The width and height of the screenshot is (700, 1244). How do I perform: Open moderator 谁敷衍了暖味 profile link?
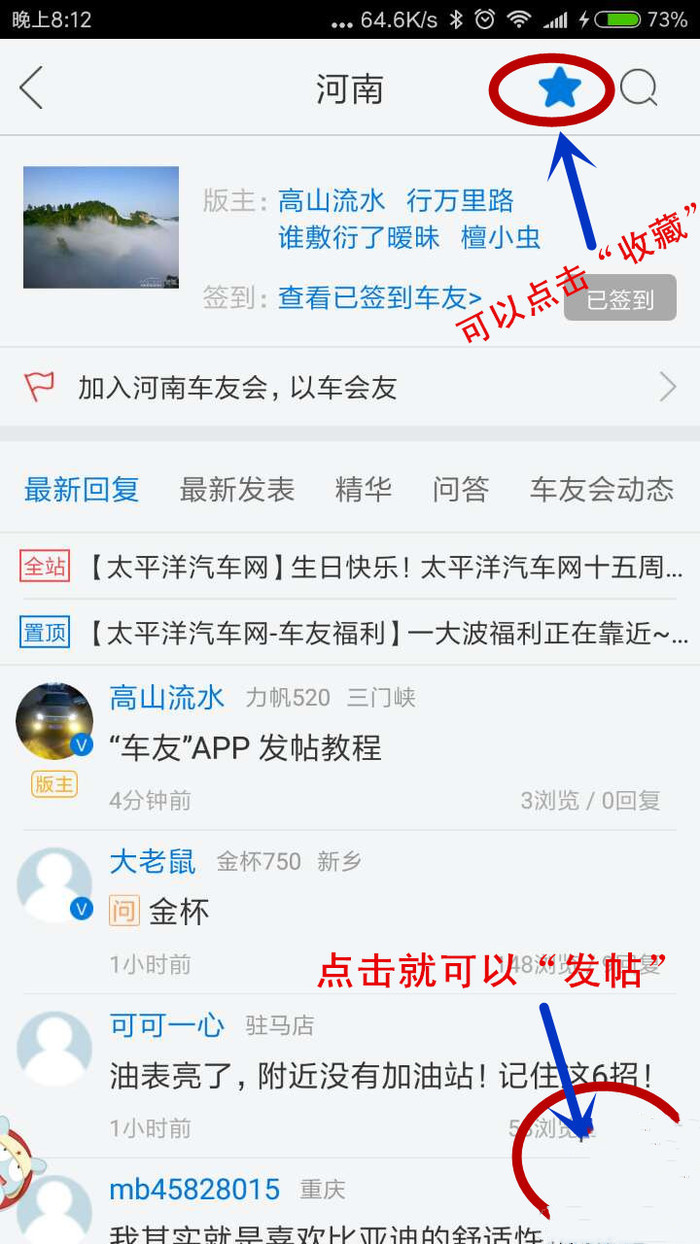tap(358, 237)
